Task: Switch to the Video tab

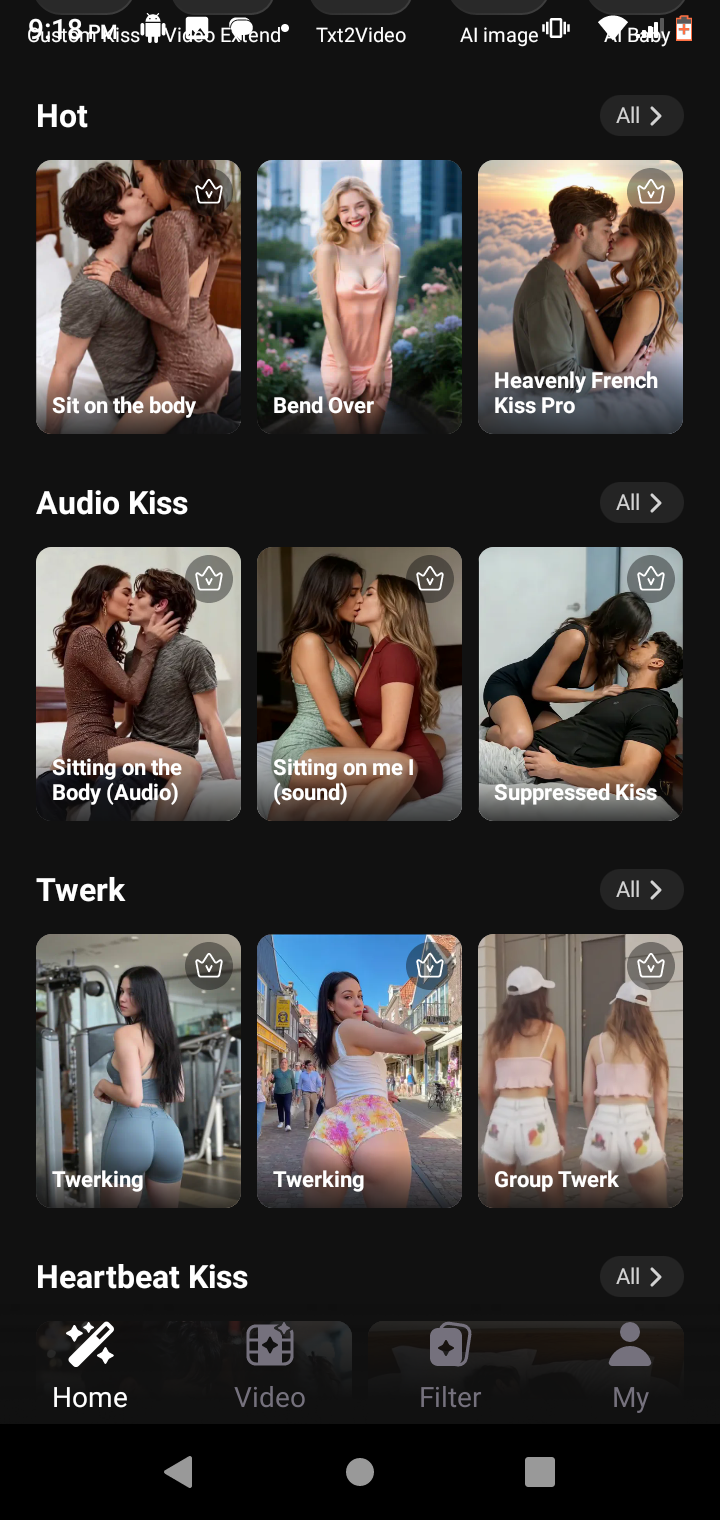Action: point(270,1366)
